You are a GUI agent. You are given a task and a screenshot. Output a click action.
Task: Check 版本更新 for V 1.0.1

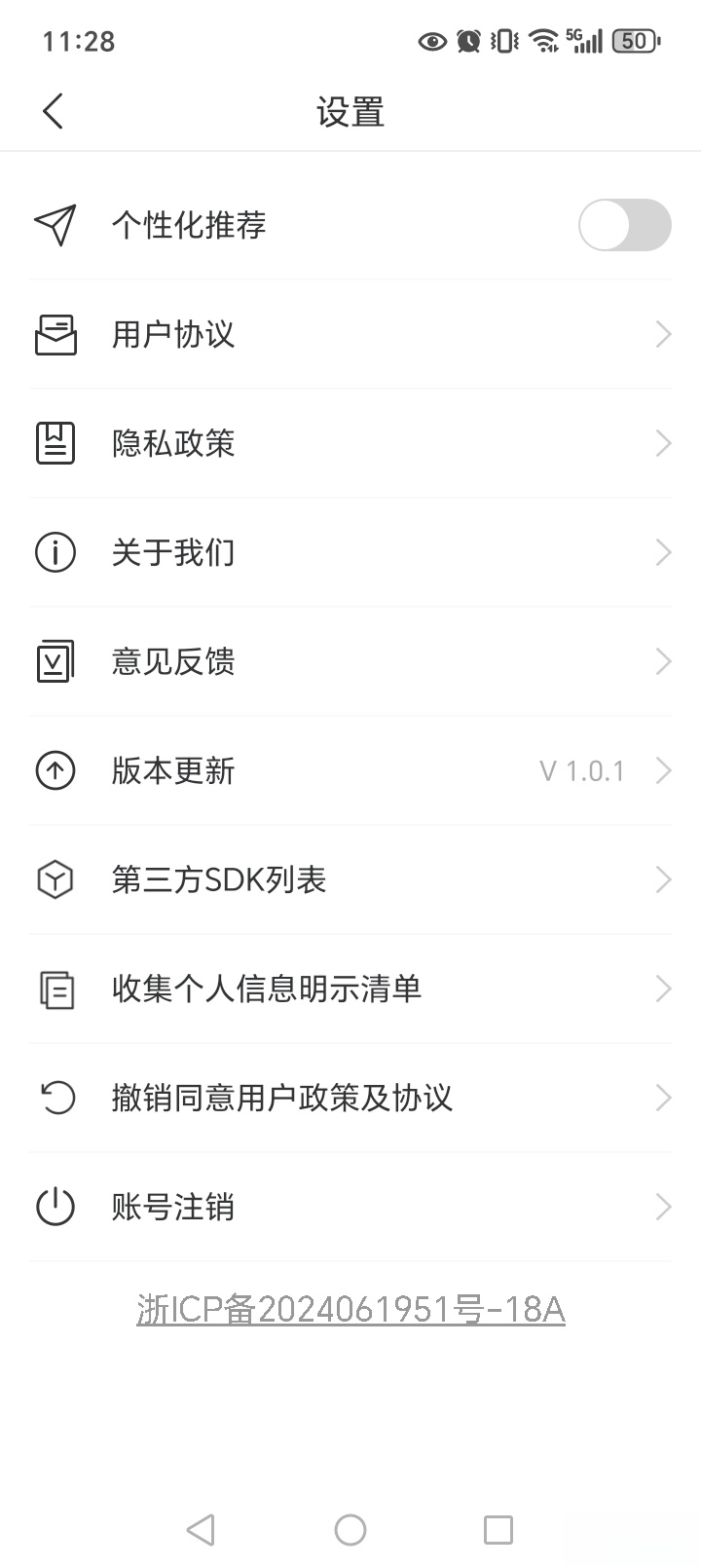[x=350, y=770]
